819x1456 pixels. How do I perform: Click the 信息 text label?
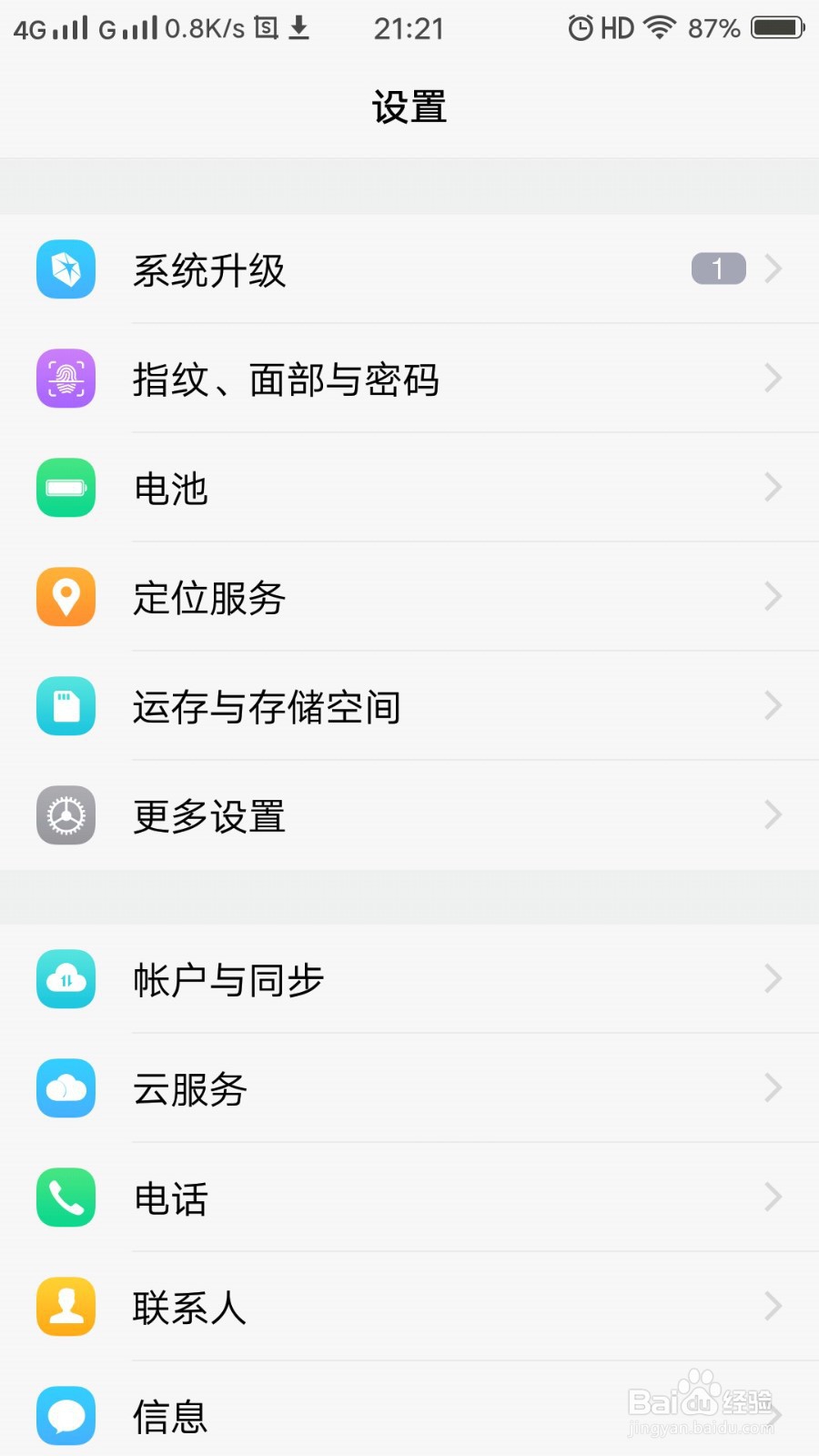pyautogui.click(x=169, y=1416)
